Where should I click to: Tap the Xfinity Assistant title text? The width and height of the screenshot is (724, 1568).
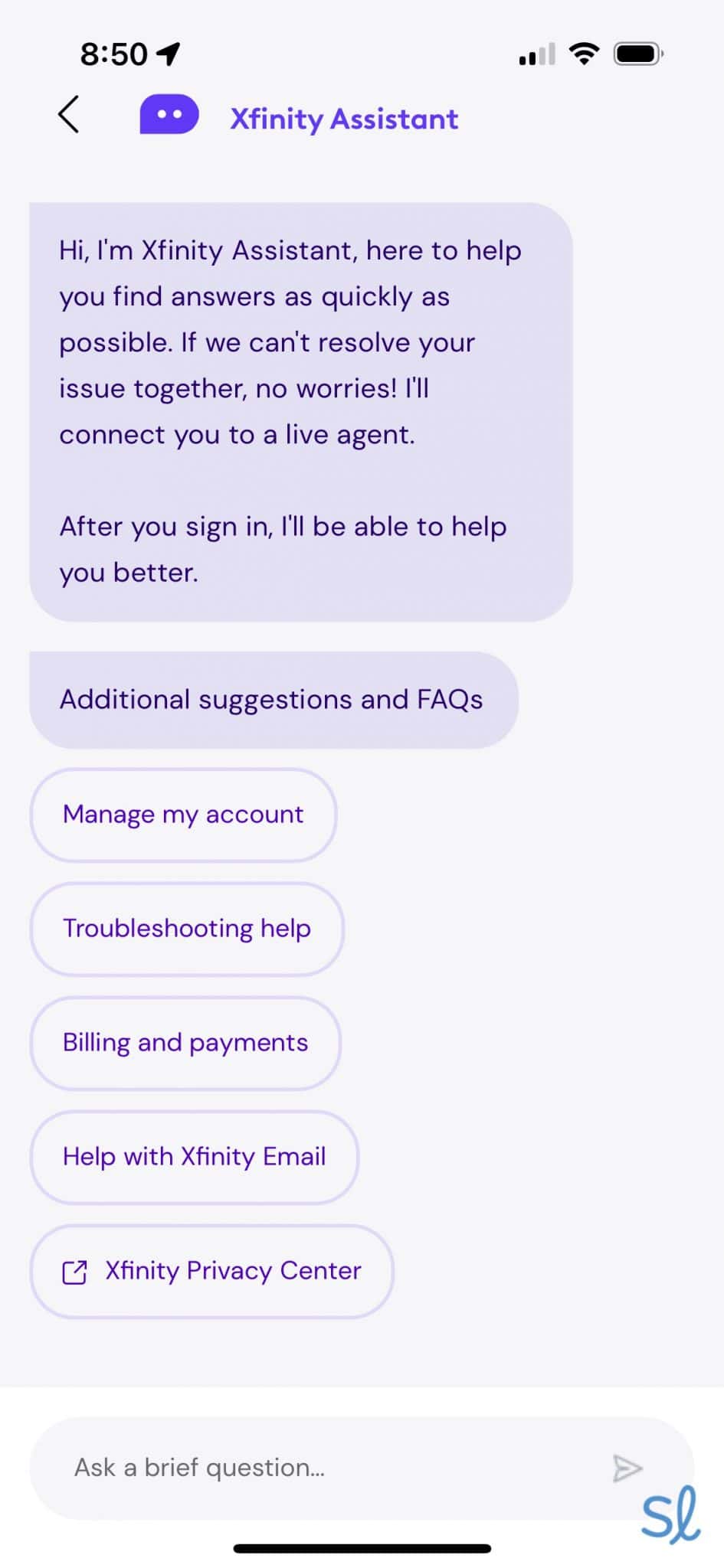(344, 119)
